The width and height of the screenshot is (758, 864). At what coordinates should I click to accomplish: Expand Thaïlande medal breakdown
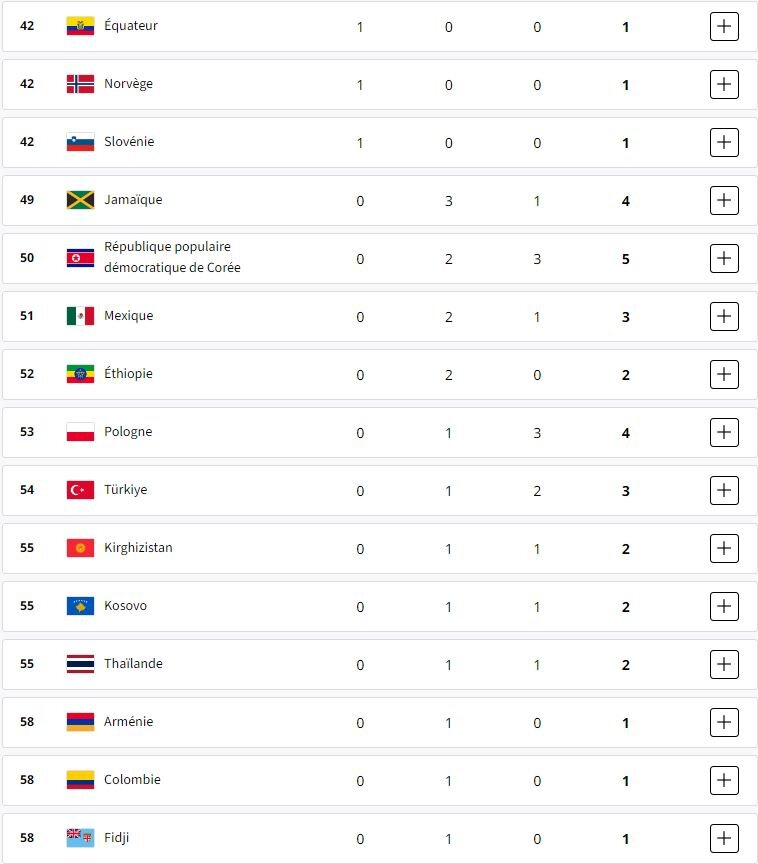coord(724,665)
